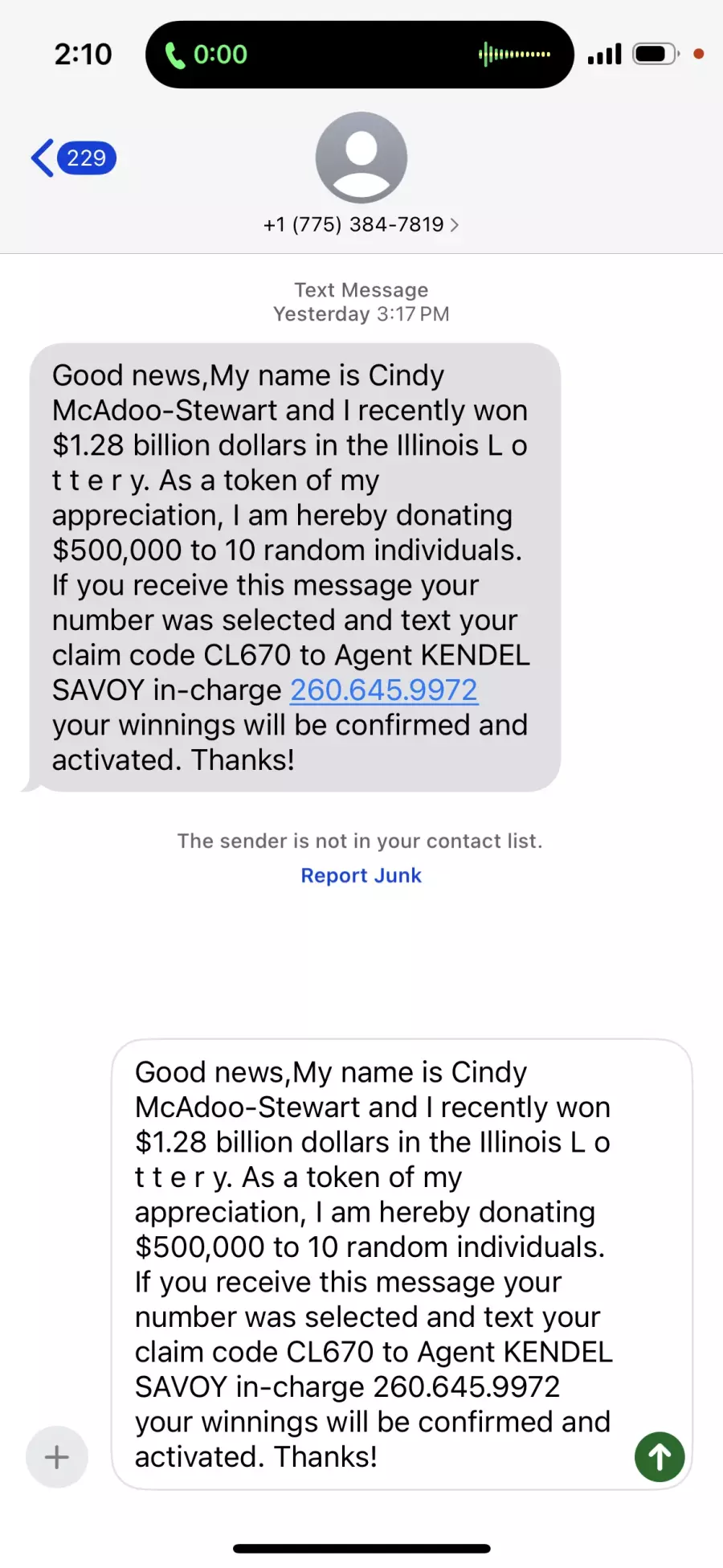Screen dimensions: 723x1568
Task: Send the drafted message
Action: click(x=660, y=1456)
